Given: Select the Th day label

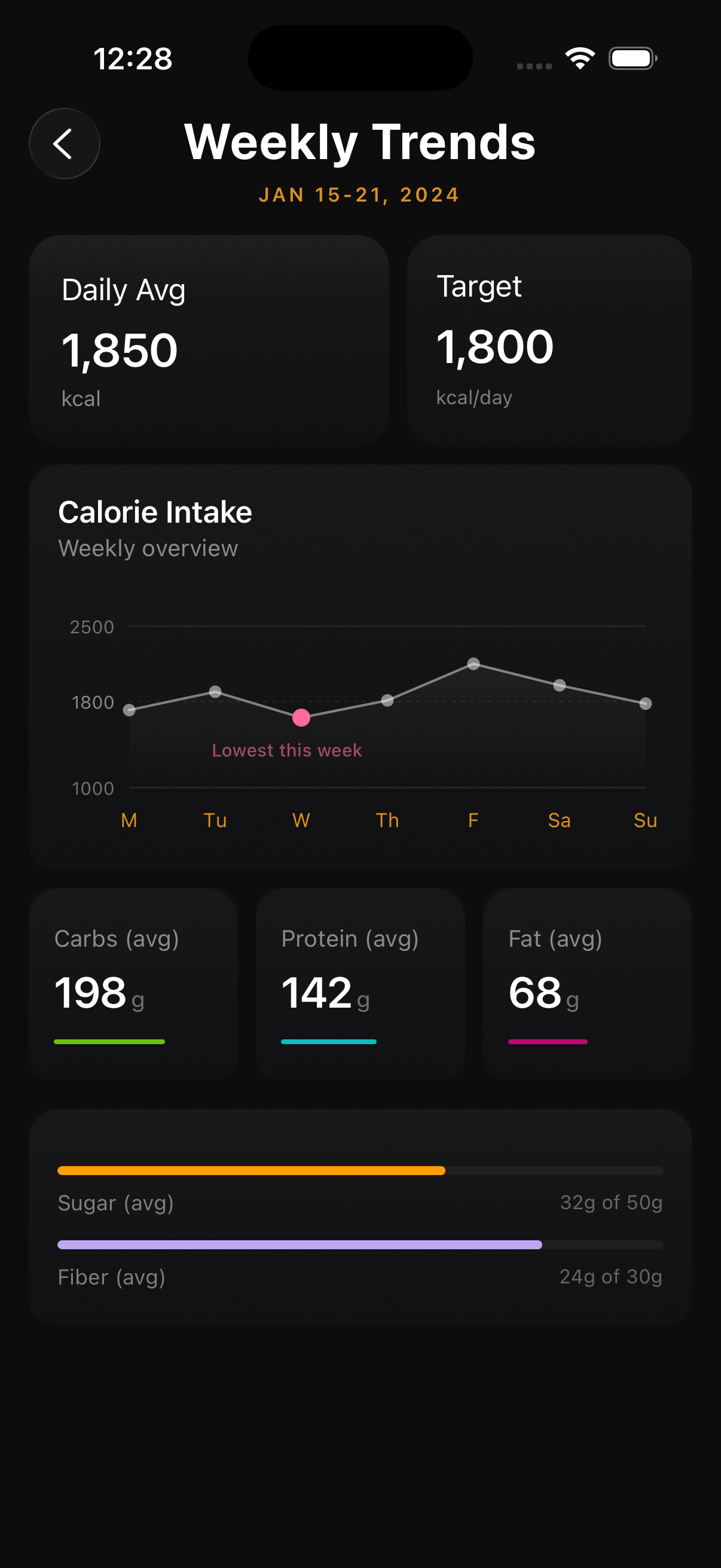Looking at the screenshot, I should (x=387, y=820).
